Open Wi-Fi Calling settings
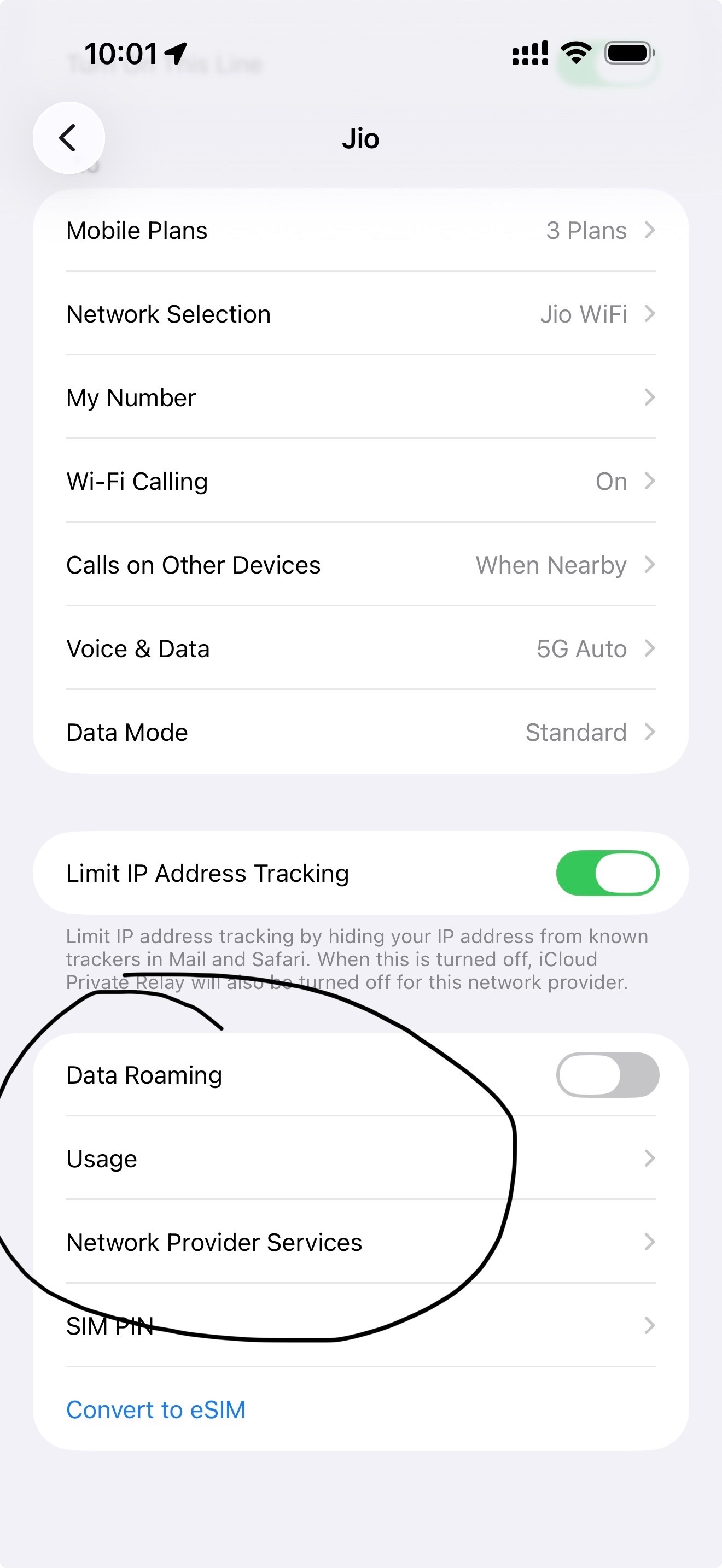 pos(361,482)
